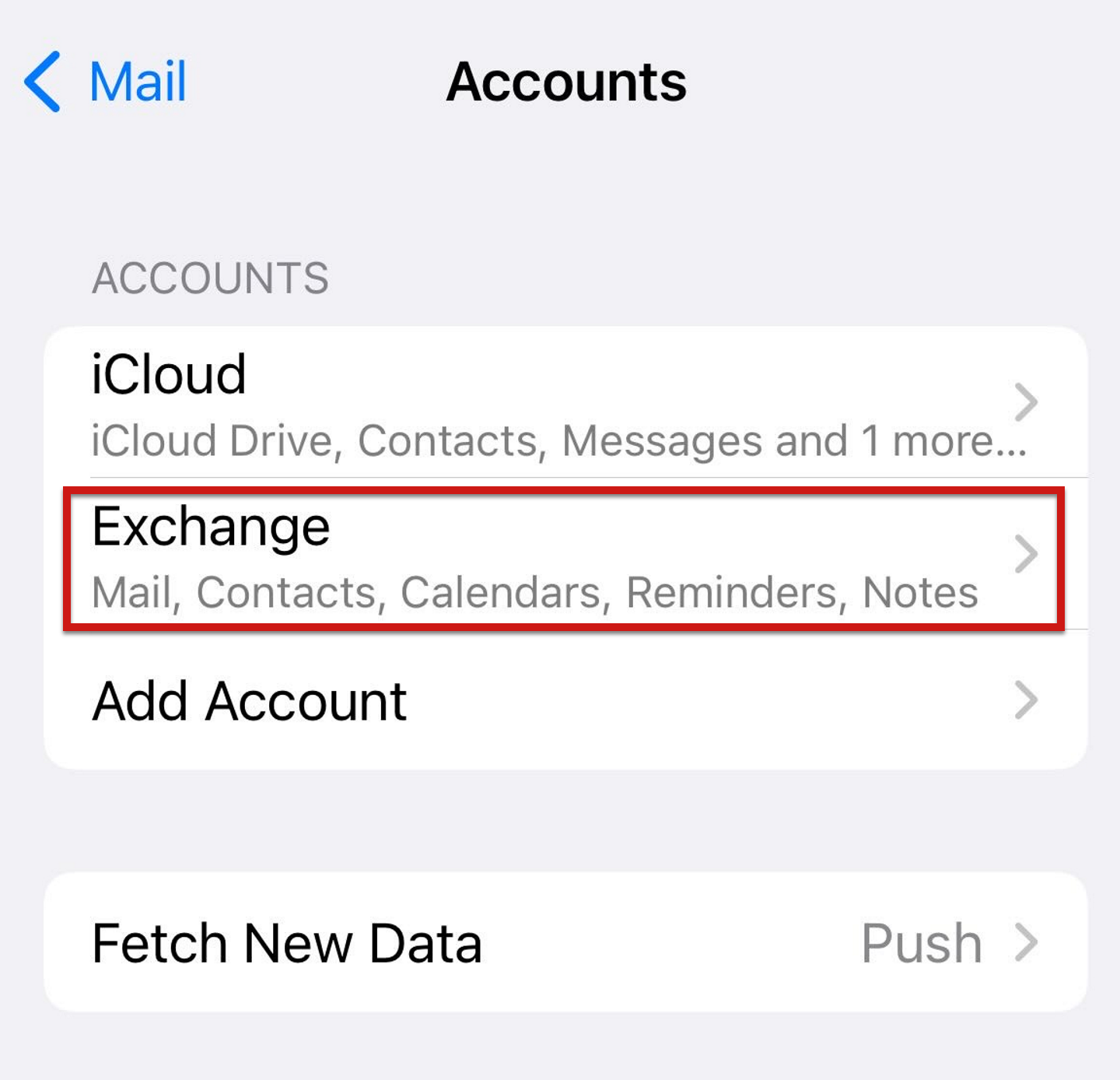Select Add Account

pos(560,700)
